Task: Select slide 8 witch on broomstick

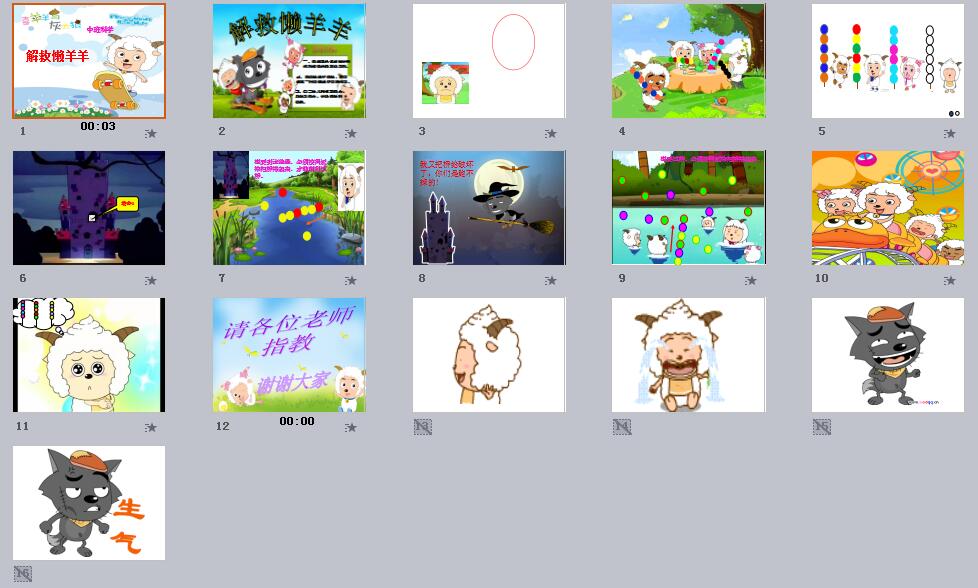Action: [489, 208]
